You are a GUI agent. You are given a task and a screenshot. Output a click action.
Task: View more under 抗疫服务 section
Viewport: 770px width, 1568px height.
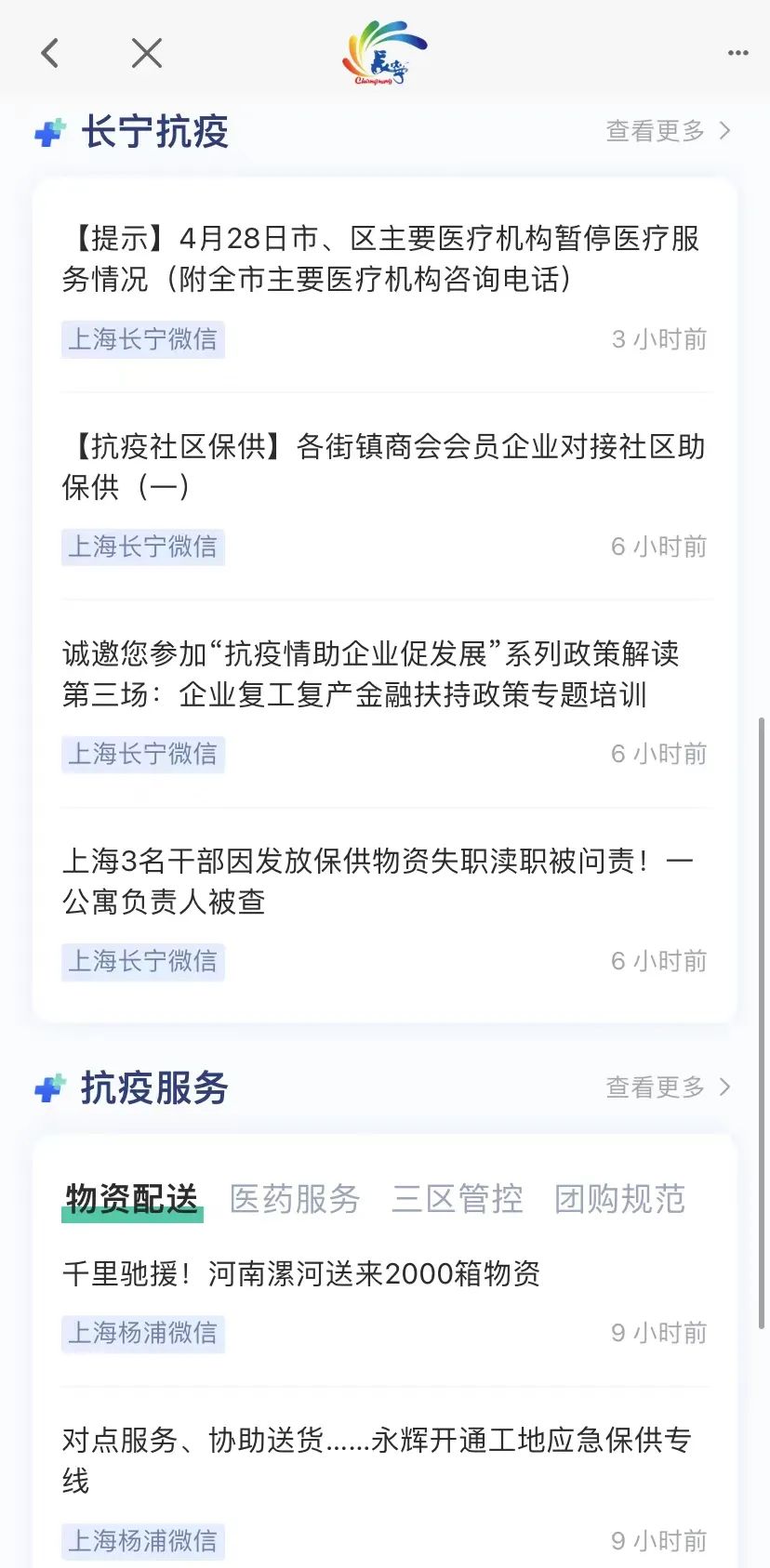[669, 1087]
